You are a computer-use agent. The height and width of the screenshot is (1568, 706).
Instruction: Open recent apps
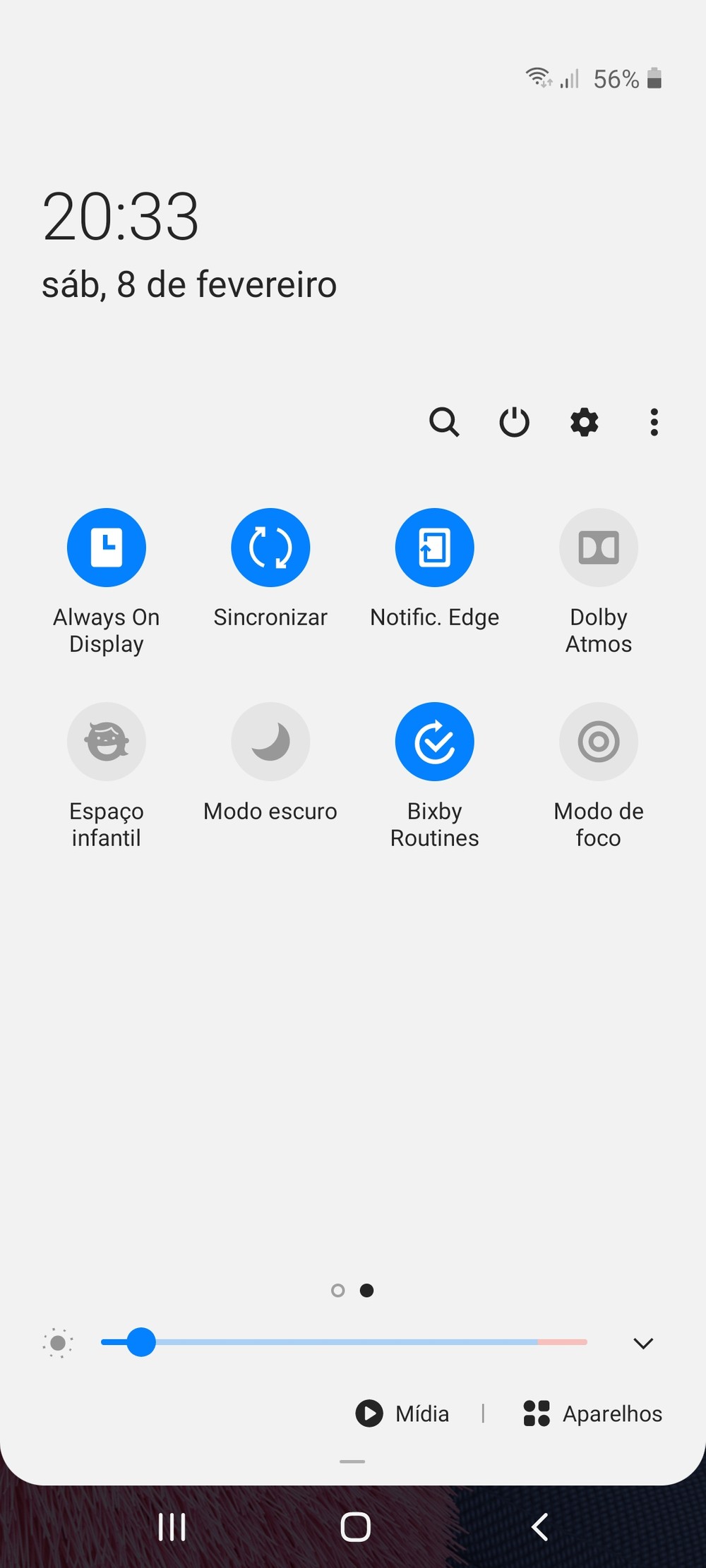coord(172,1527)
